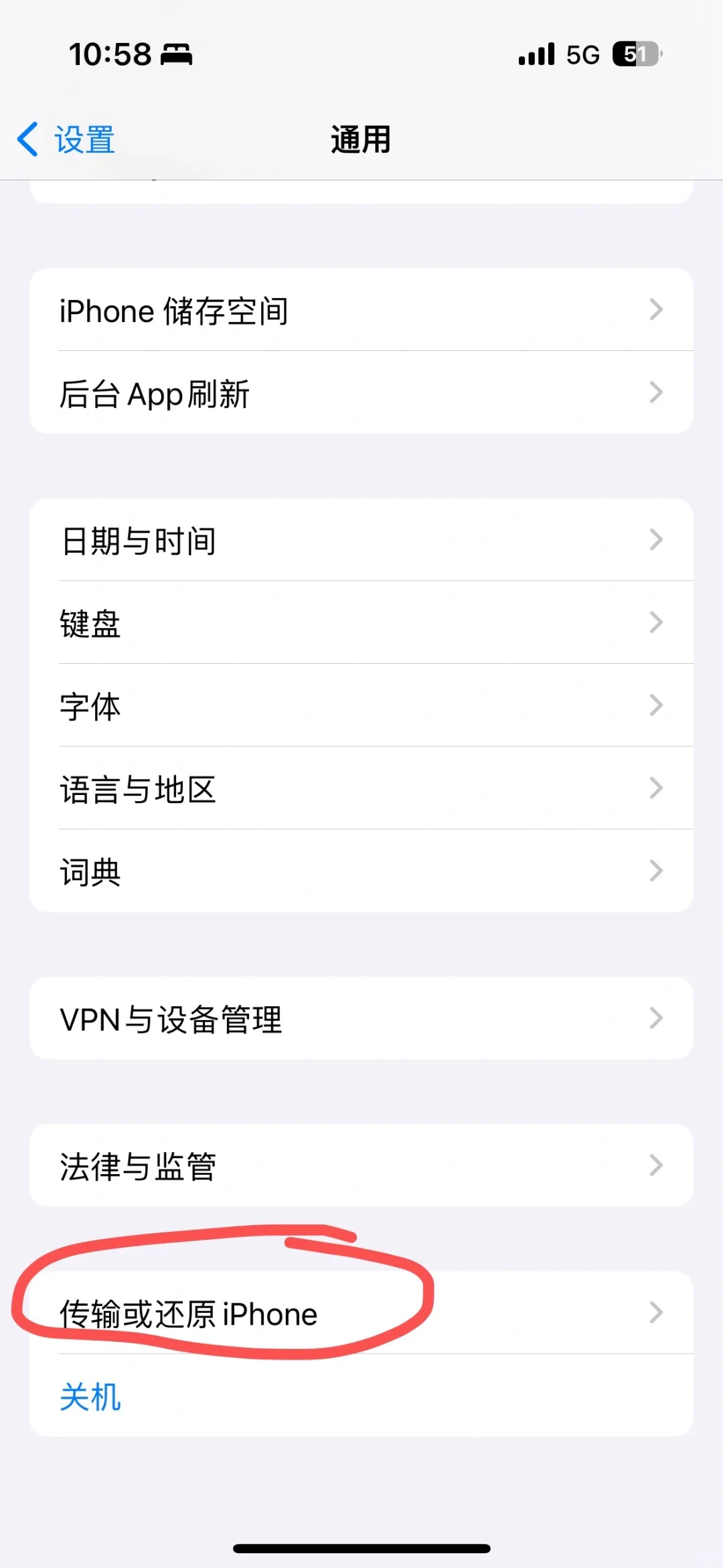Tap the blue 关机 option
723x1568 pixels.
pyautogui.click(x=90, y=1397)
